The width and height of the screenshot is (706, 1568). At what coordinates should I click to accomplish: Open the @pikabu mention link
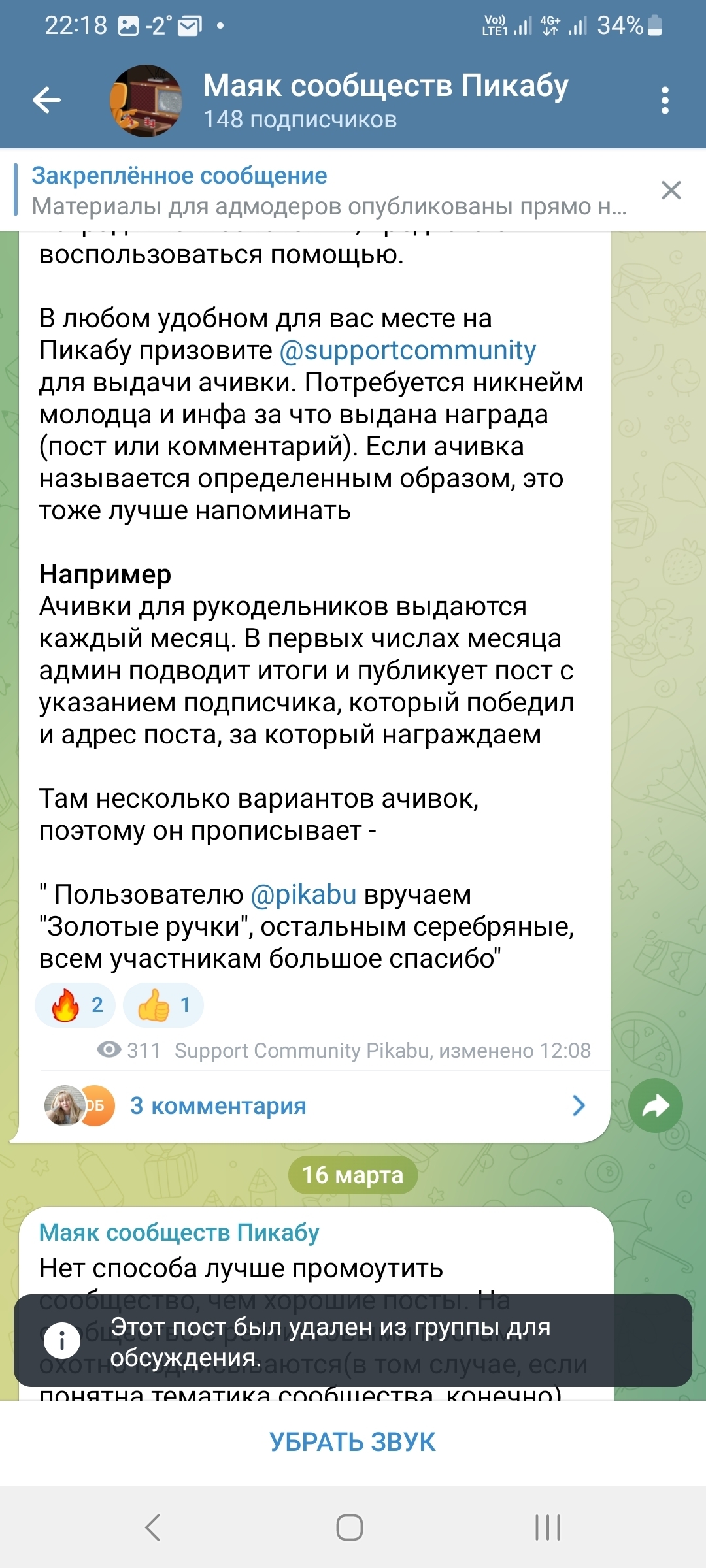click(303, 894)
